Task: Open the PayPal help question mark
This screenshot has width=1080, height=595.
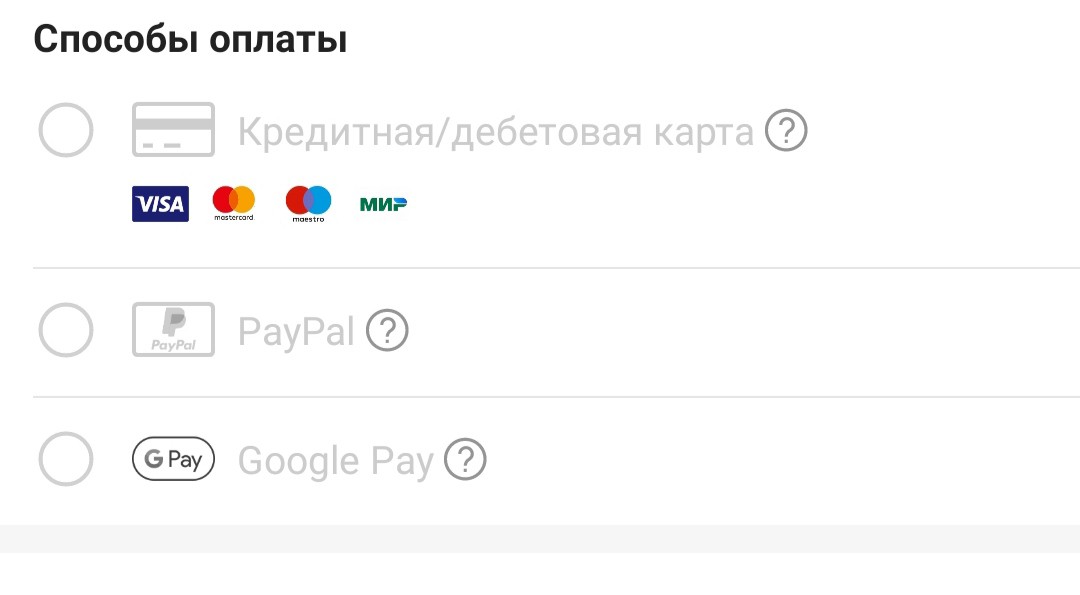Action: click(x=387, y=330)
